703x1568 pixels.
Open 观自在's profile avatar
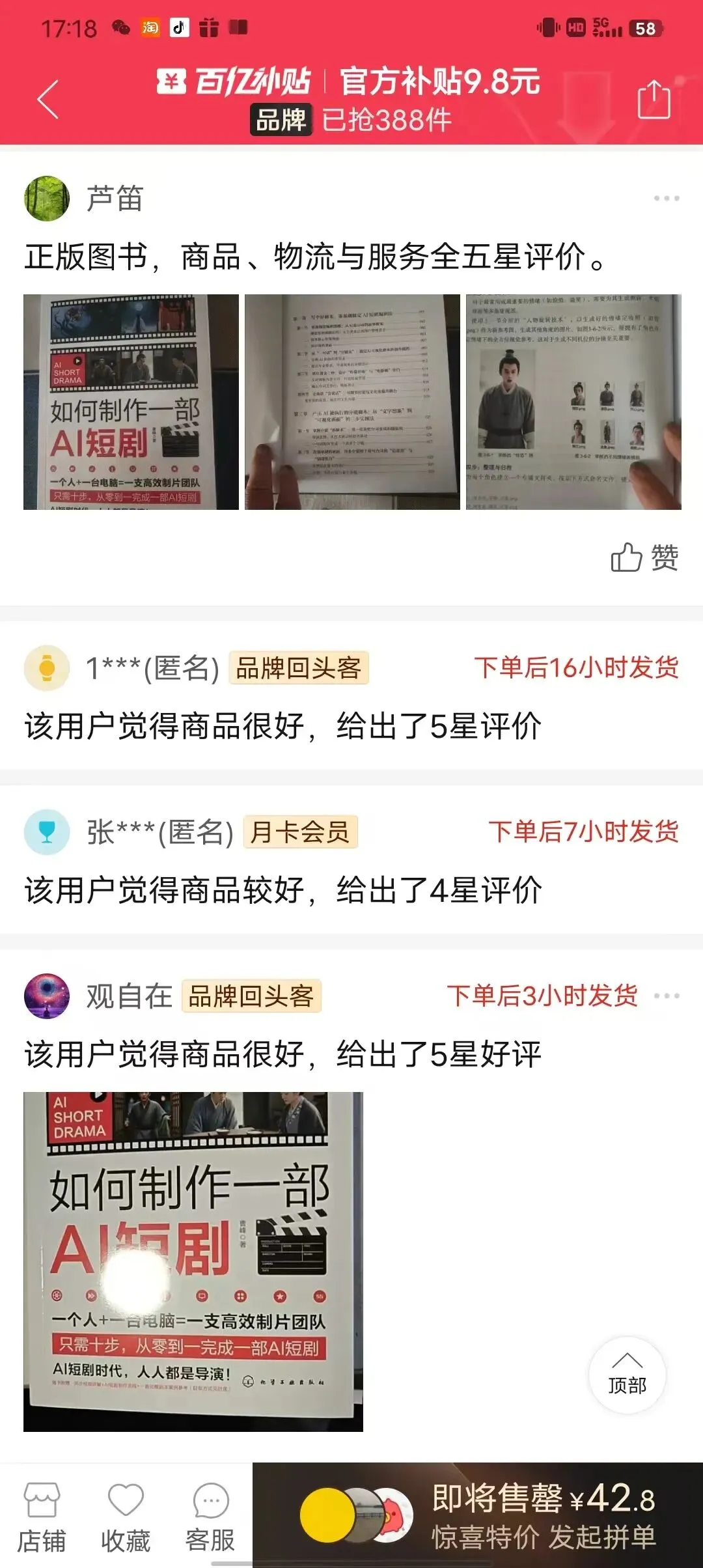pyautogui.click(x=47, y=996)
